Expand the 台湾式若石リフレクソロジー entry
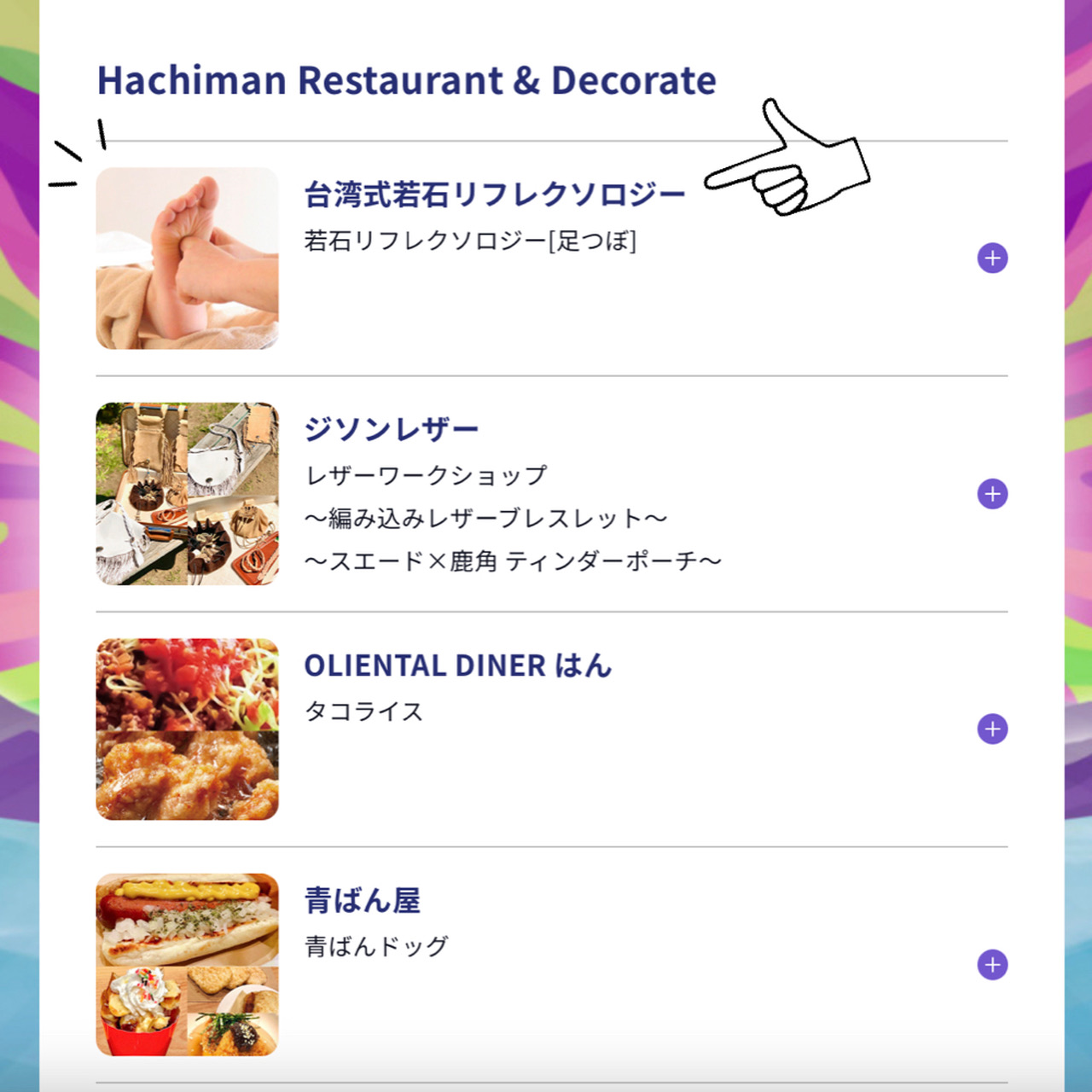 tap(992, 258)
